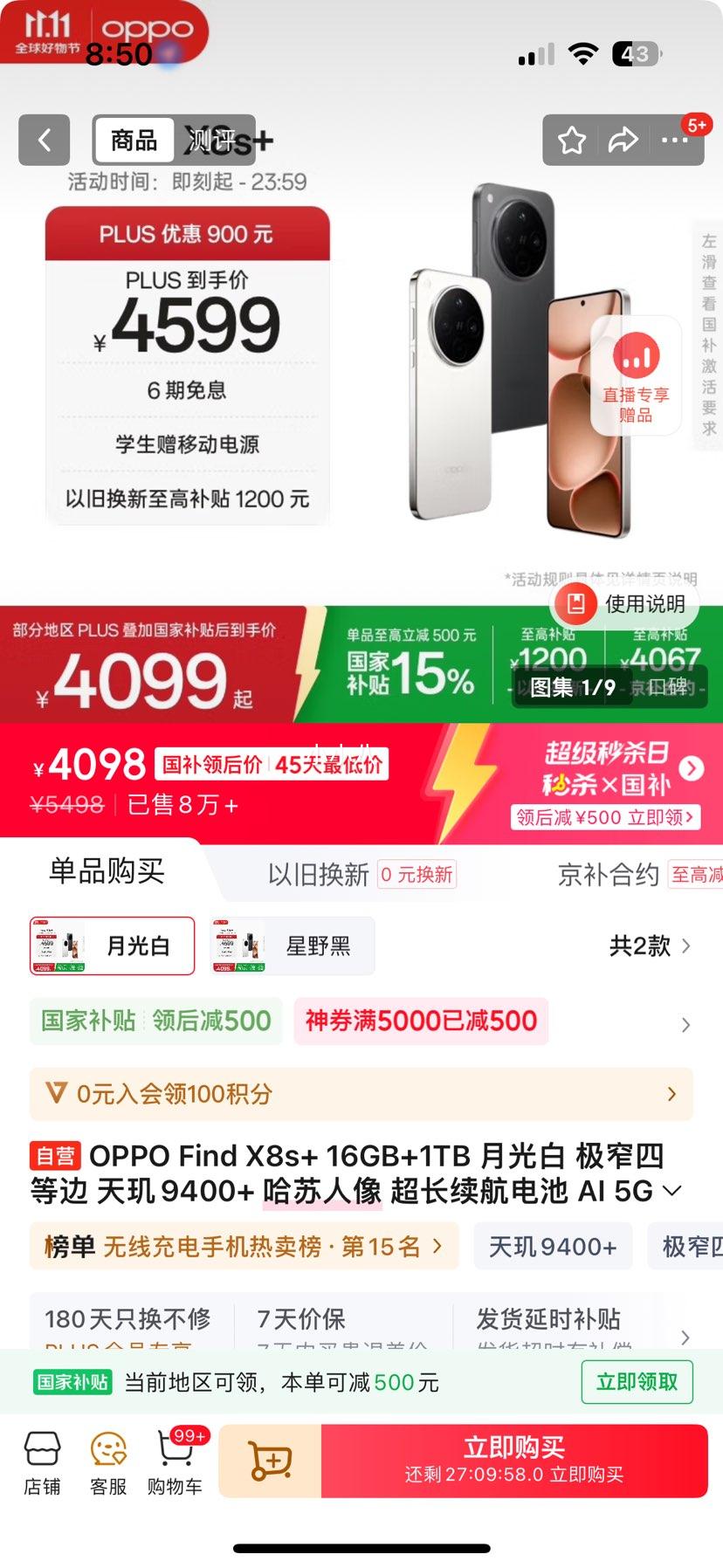Contact 客服 customer service
This screenshot has width=723, height=1568.
click(108, 1463)
